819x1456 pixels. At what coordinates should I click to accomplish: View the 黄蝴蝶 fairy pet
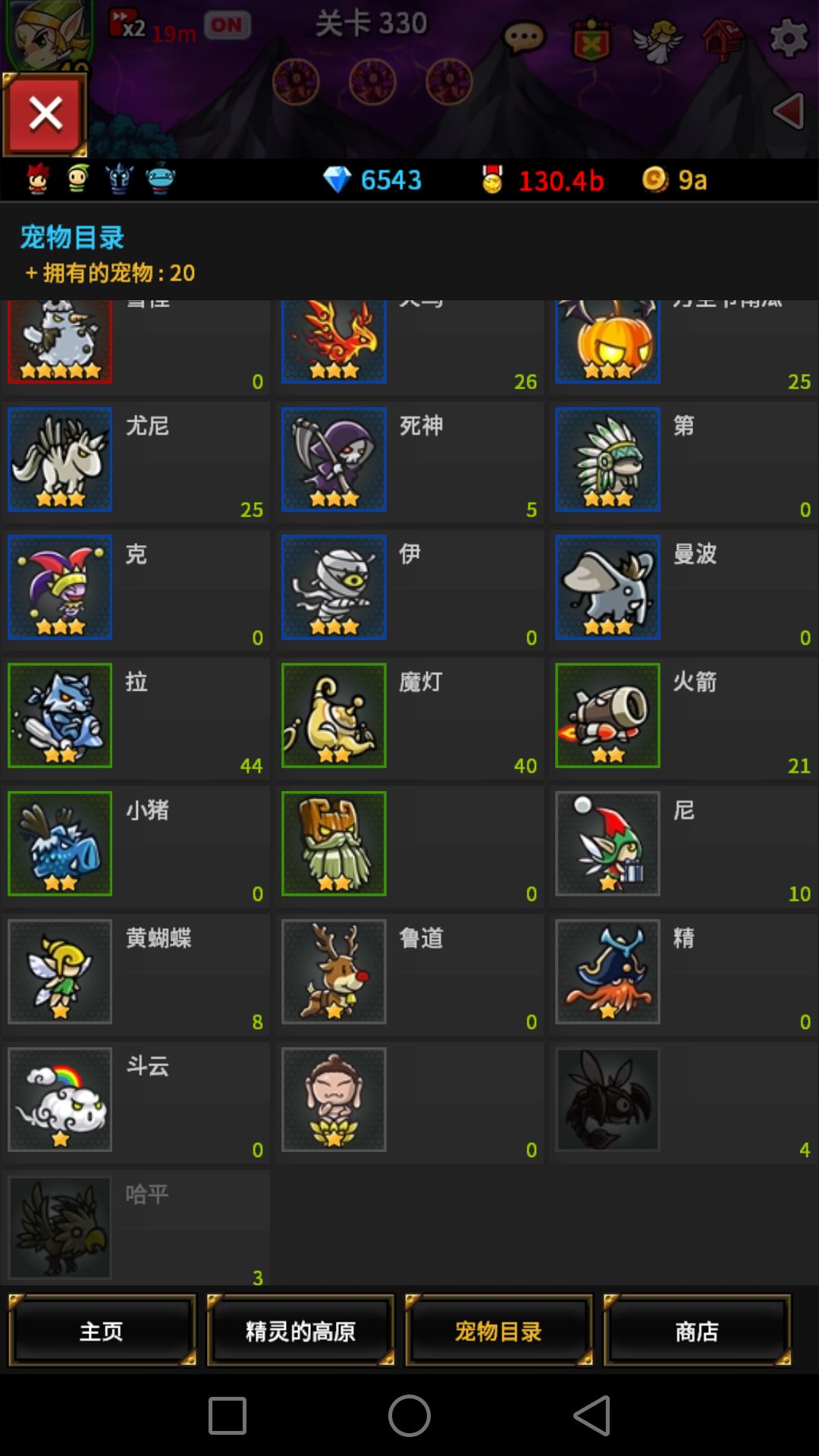pos(136,974)
